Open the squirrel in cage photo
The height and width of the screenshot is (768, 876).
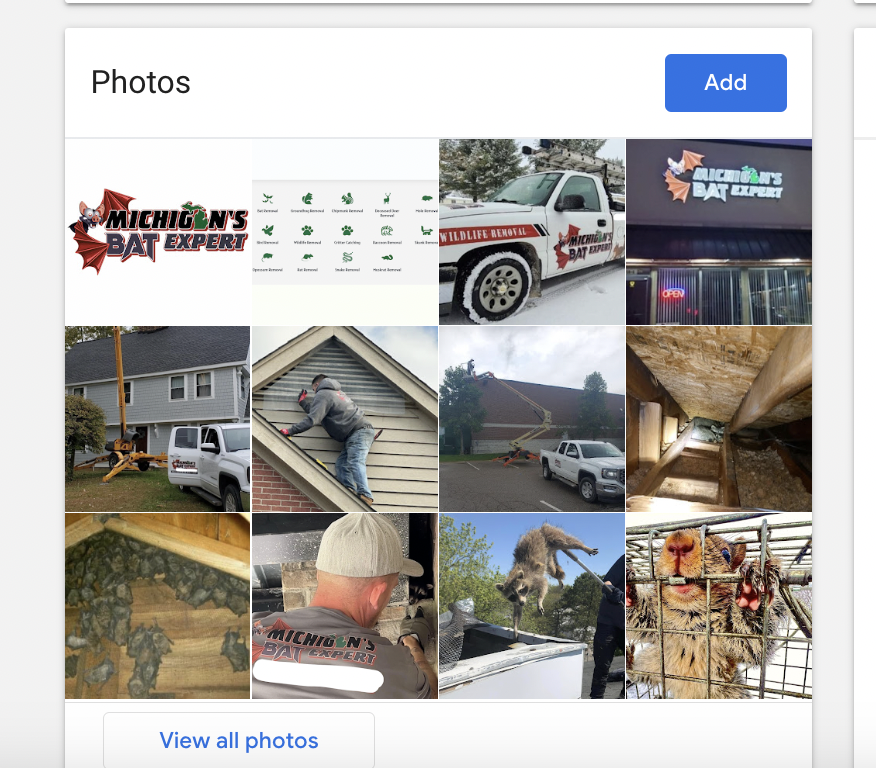coord(718,605)
